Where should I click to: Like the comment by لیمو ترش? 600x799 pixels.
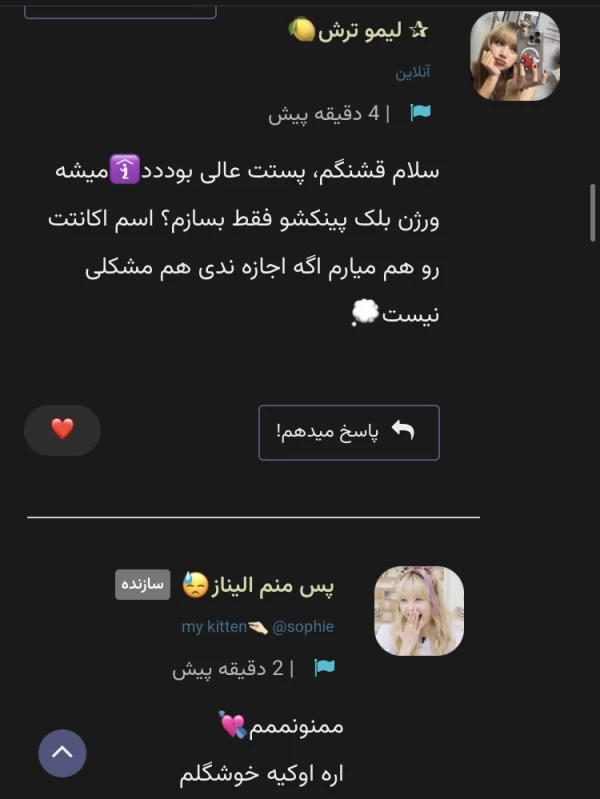[x=62, y=430]
